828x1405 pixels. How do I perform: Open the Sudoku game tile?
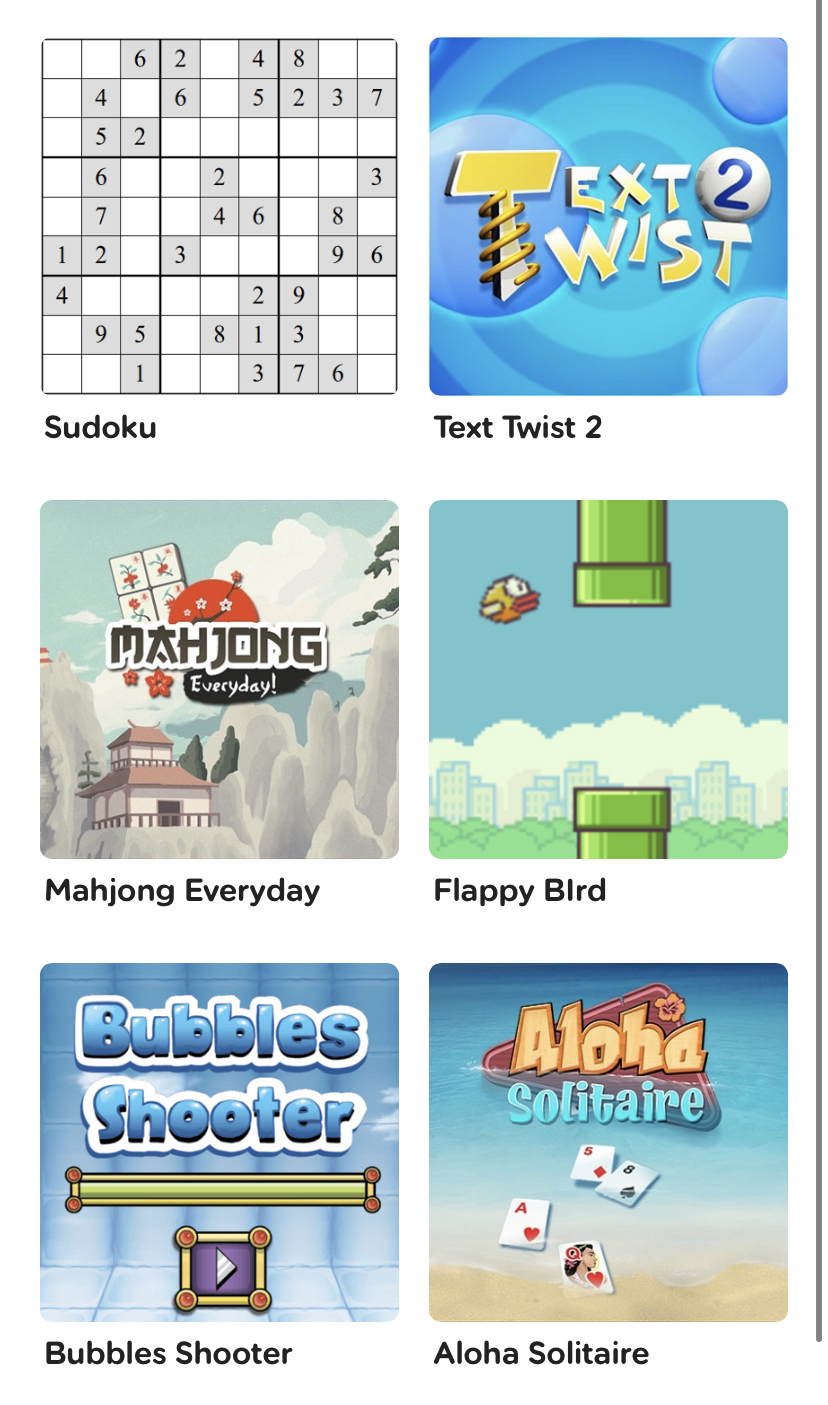pos(219,217)
